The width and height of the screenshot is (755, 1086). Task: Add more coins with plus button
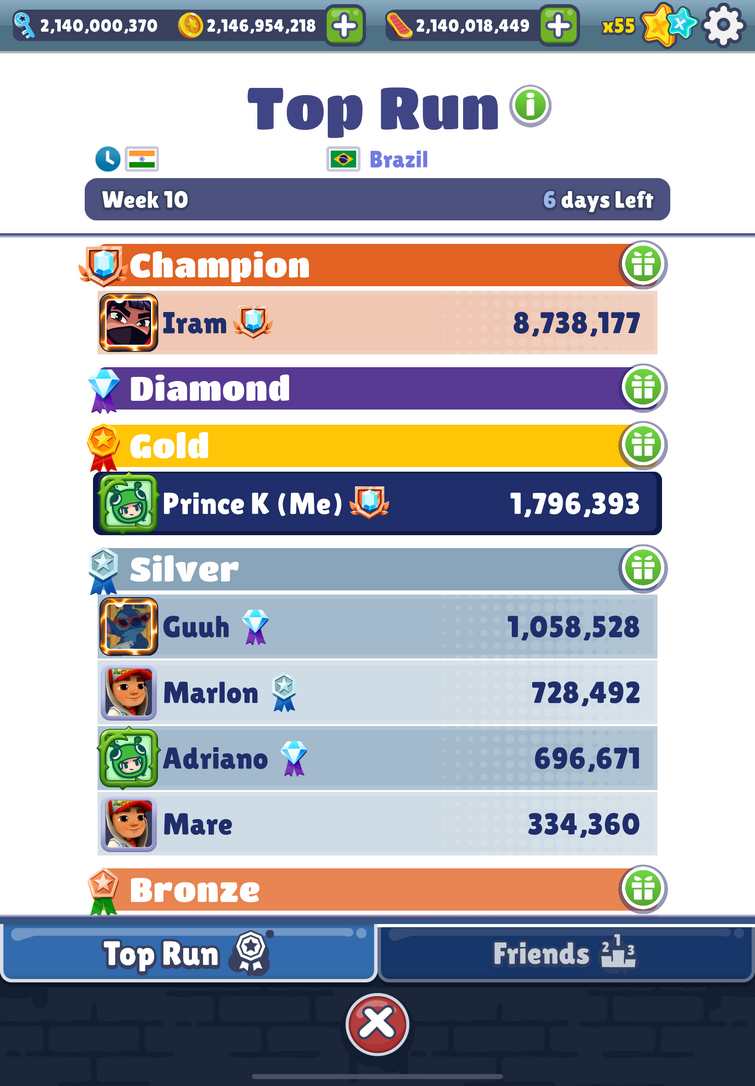(345, 25)
